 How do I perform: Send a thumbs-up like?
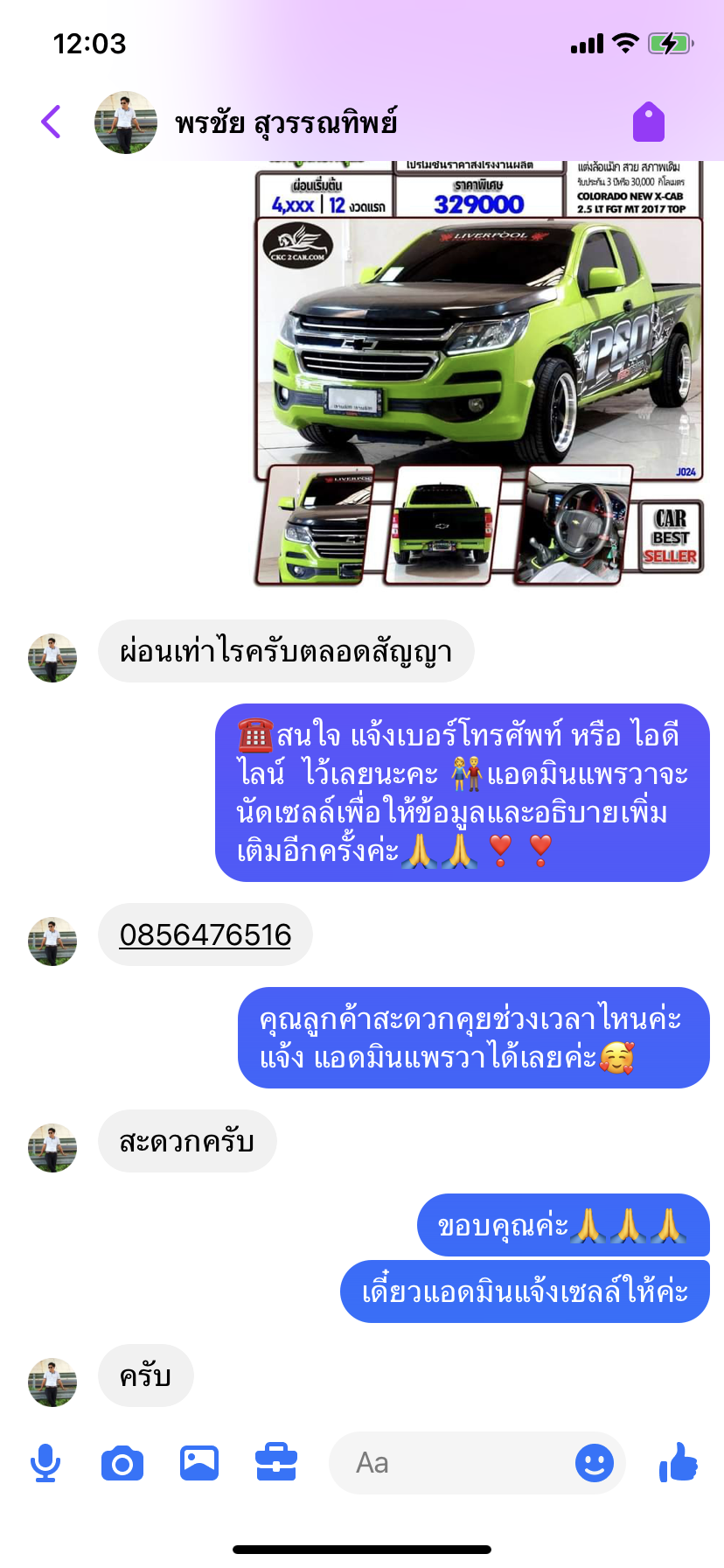click(x=679, y=1462)
